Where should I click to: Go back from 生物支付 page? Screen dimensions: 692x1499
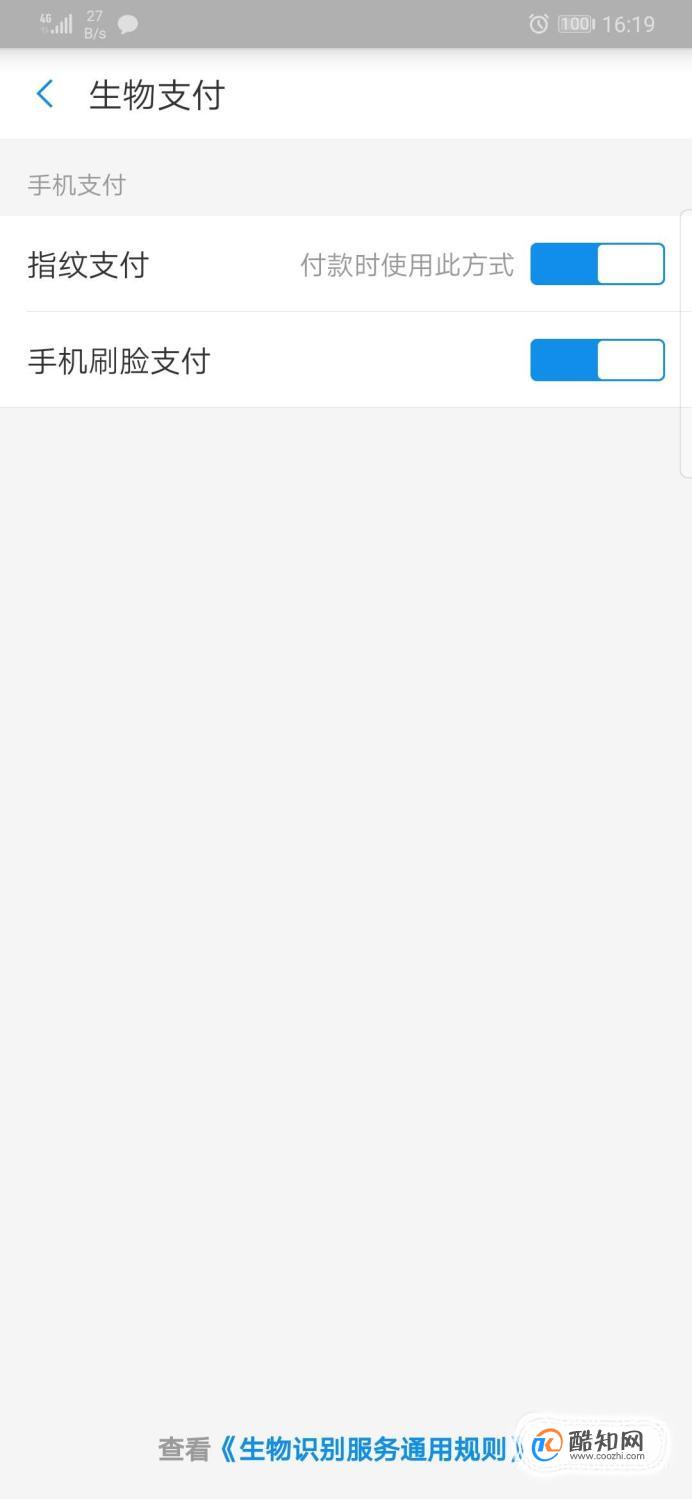pyautogui.click(x=44, y=95)
